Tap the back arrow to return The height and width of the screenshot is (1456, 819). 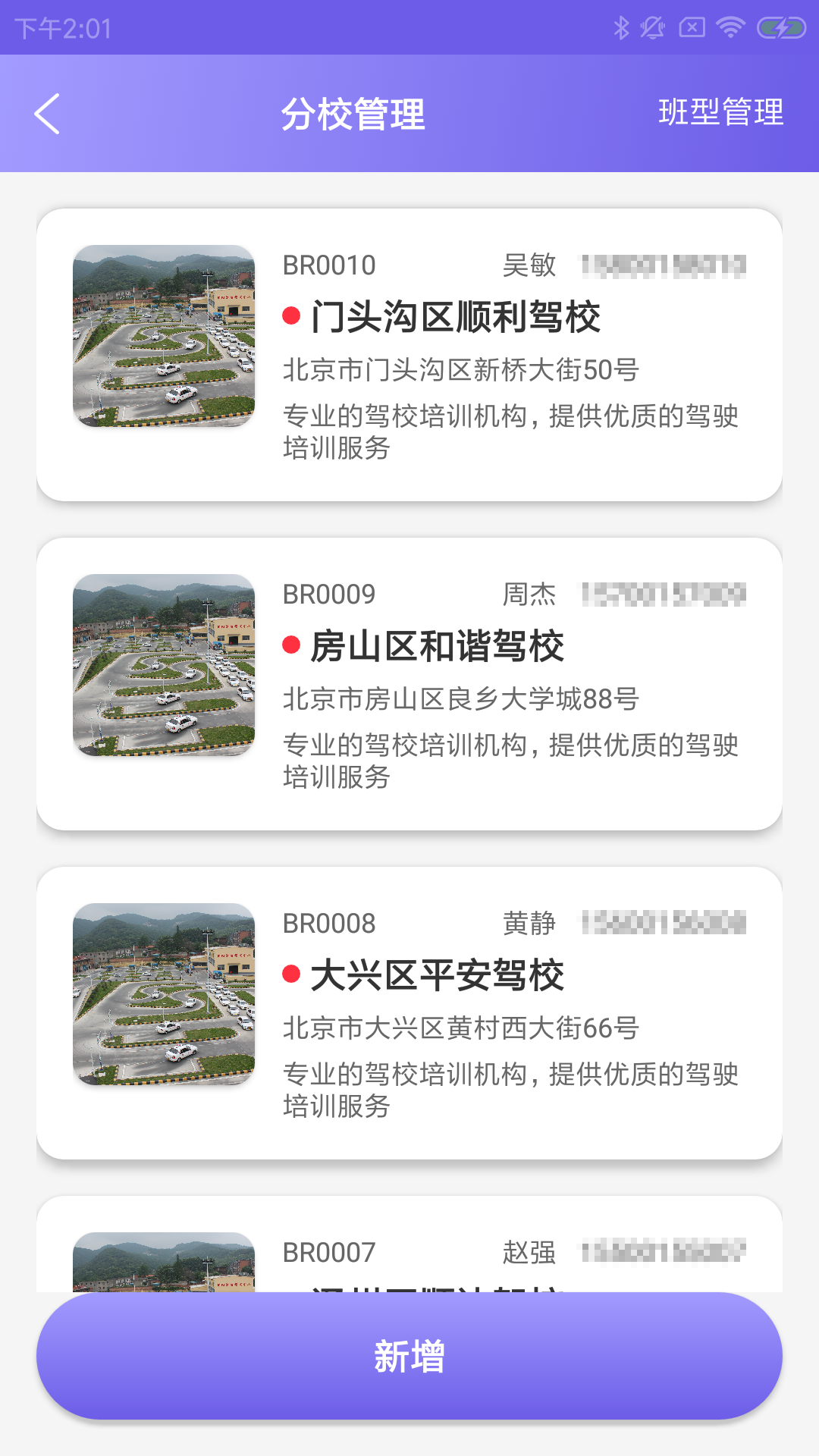coord(47,114)
